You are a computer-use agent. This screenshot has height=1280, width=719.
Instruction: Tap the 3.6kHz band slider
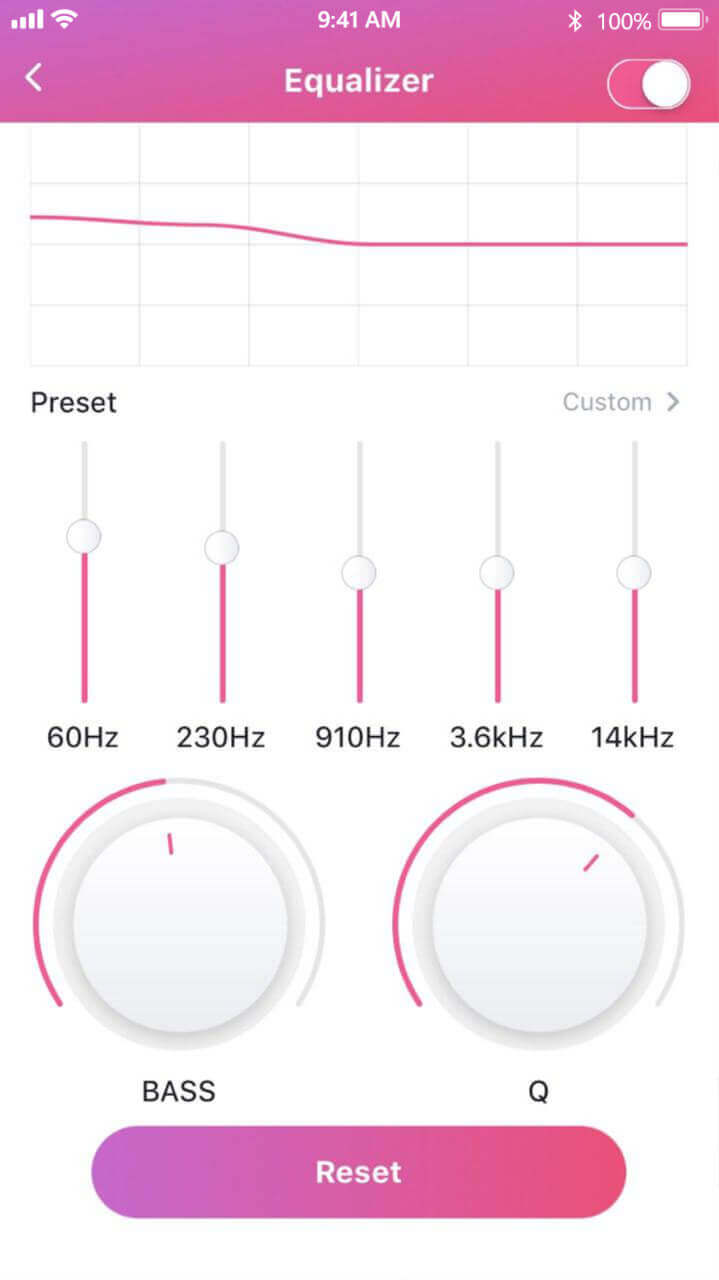tap(497, 573)
